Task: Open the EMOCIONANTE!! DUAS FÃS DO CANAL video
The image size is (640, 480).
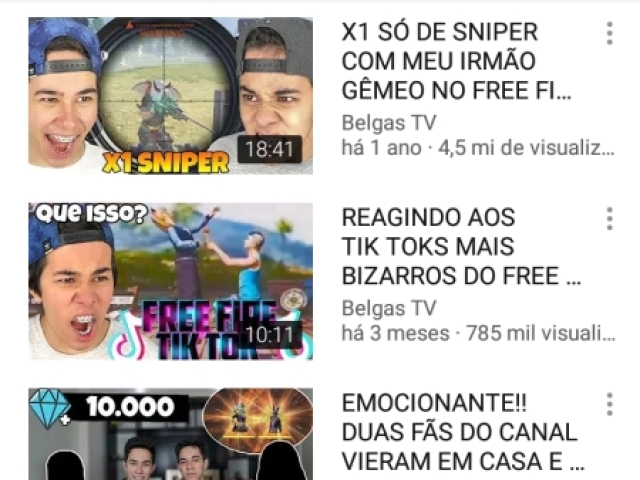Action: [170, 435]
